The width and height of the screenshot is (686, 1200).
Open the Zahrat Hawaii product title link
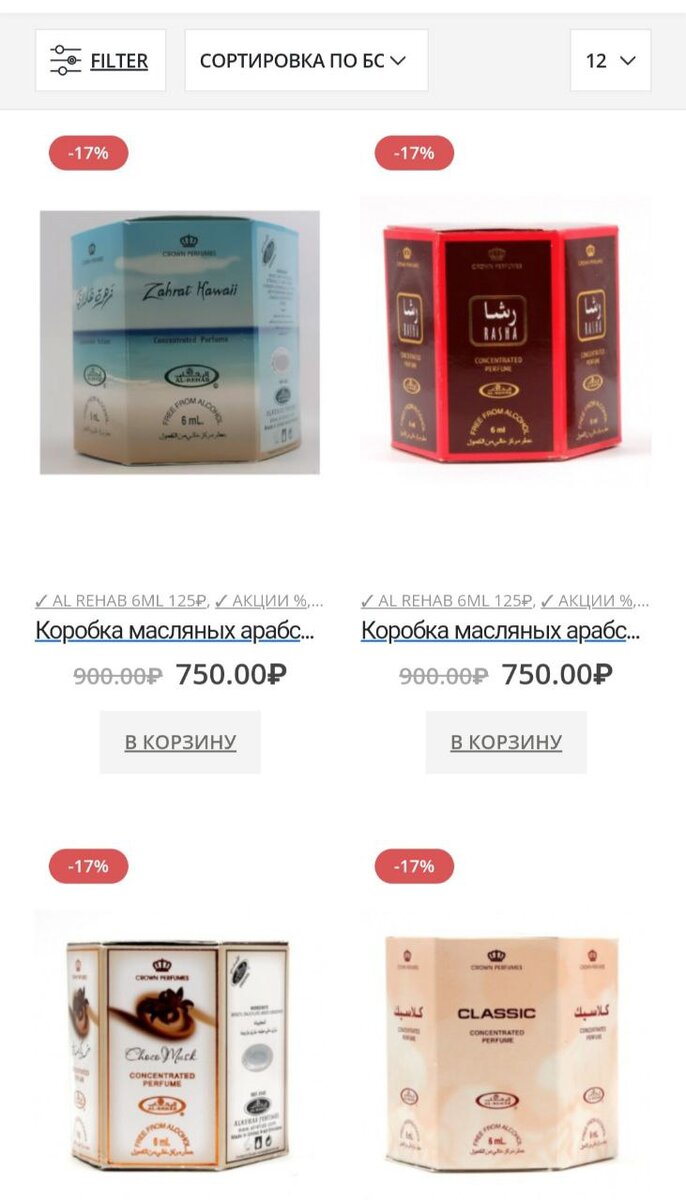175,631
